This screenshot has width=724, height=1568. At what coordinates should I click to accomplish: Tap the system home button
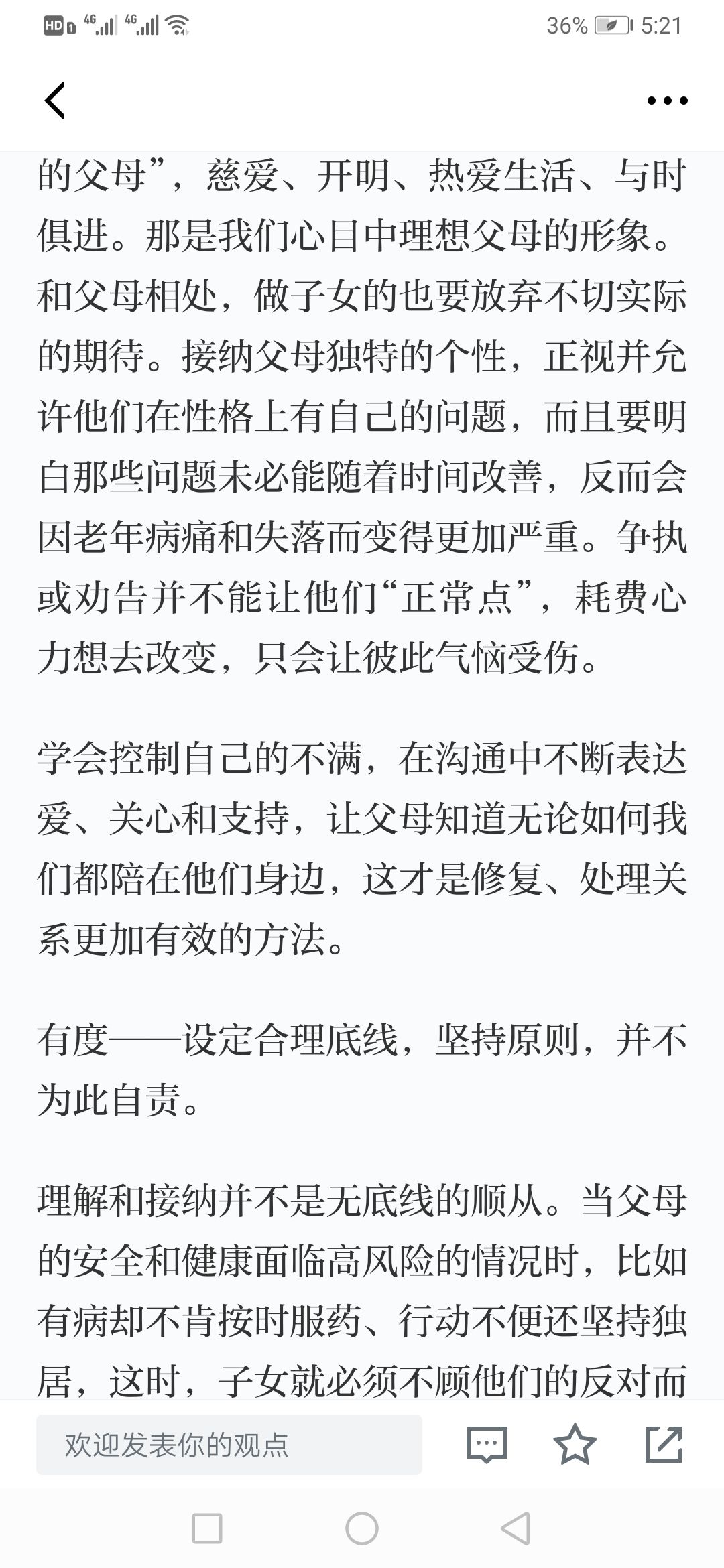click(x=362, y=1529)
